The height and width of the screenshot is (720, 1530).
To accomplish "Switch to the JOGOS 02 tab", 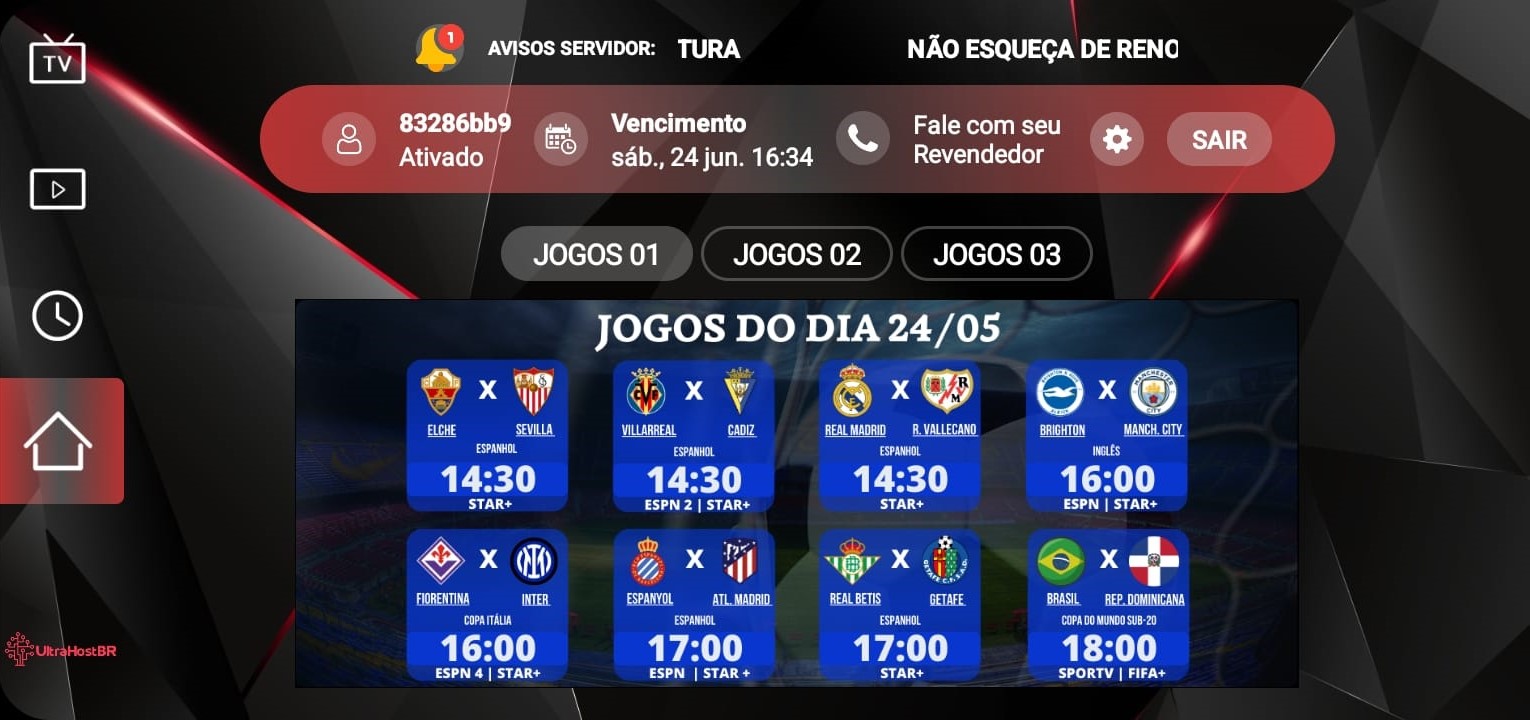I will [x=796, y=254].
